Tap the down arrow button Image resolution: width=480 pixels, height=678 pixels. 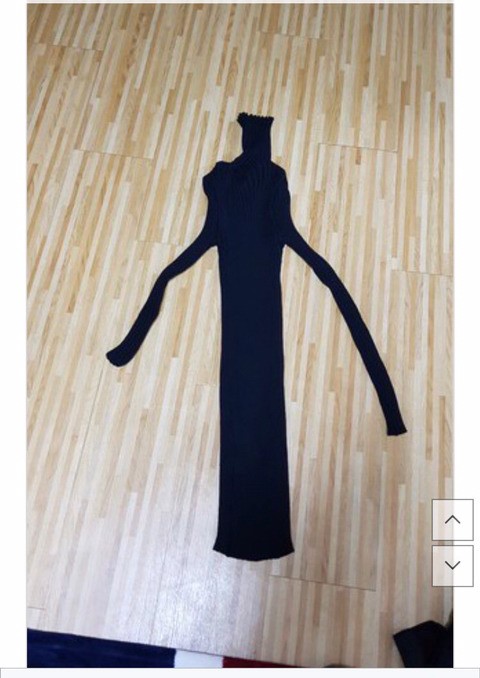452,566
